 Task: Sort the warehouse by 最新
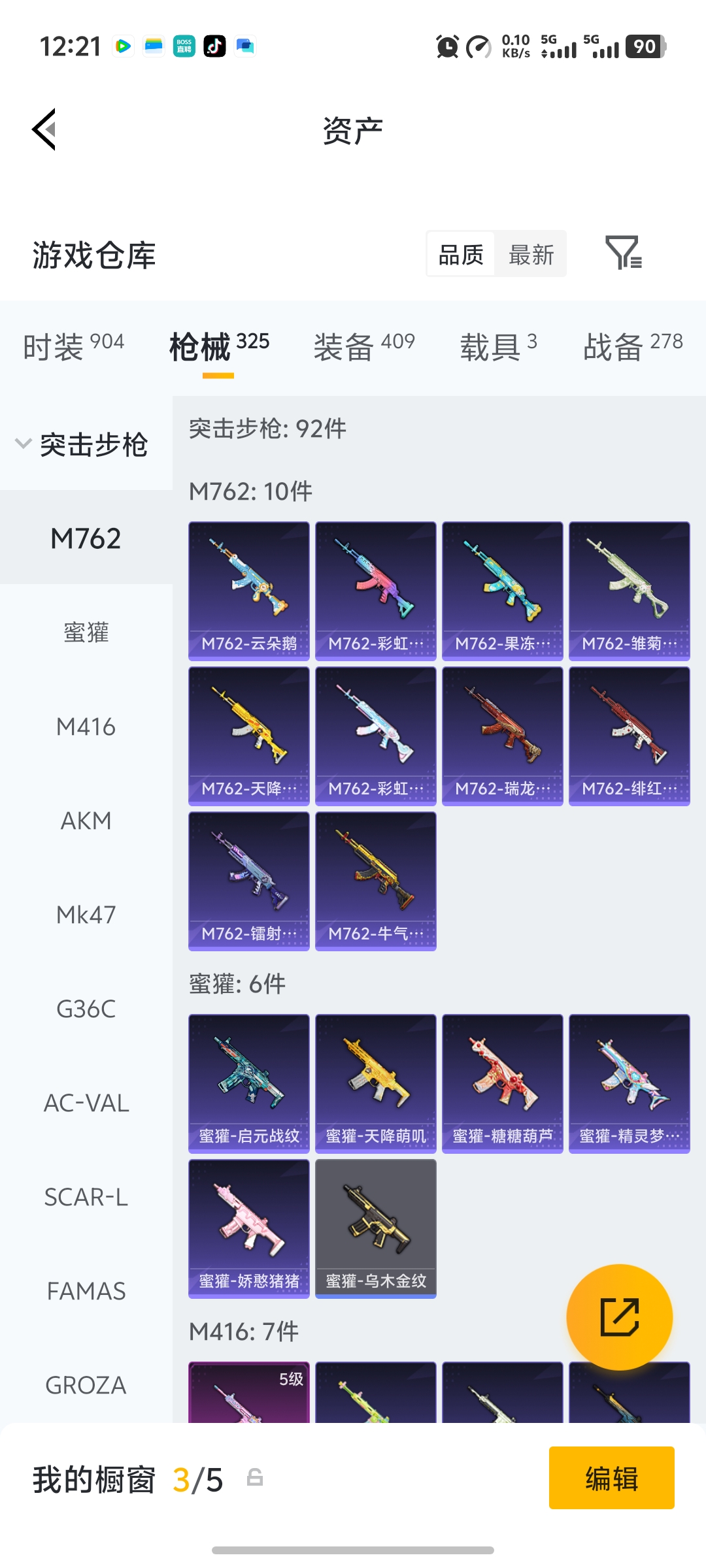[x=531, y=254]
